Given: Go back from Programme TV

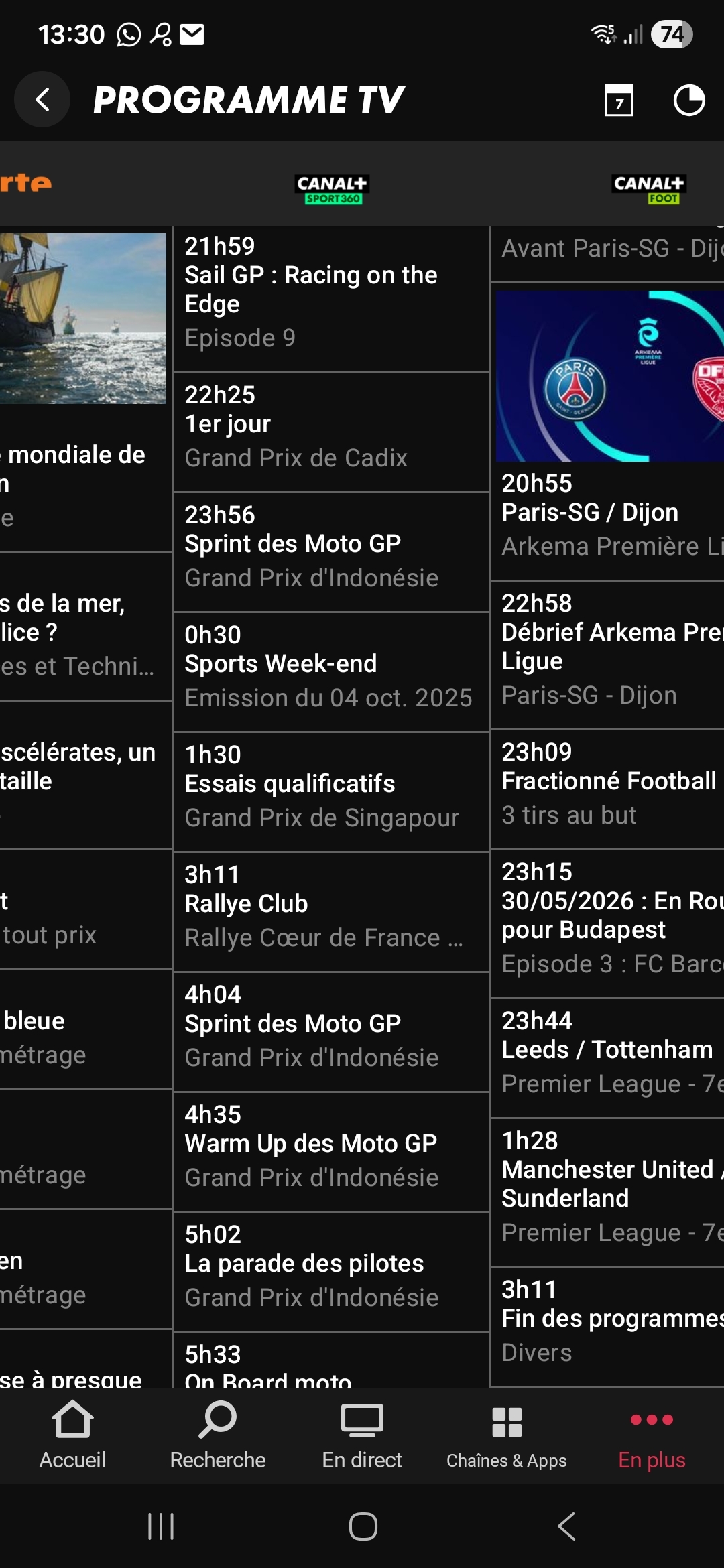Looking at the screenshot, I should (42, 100).
